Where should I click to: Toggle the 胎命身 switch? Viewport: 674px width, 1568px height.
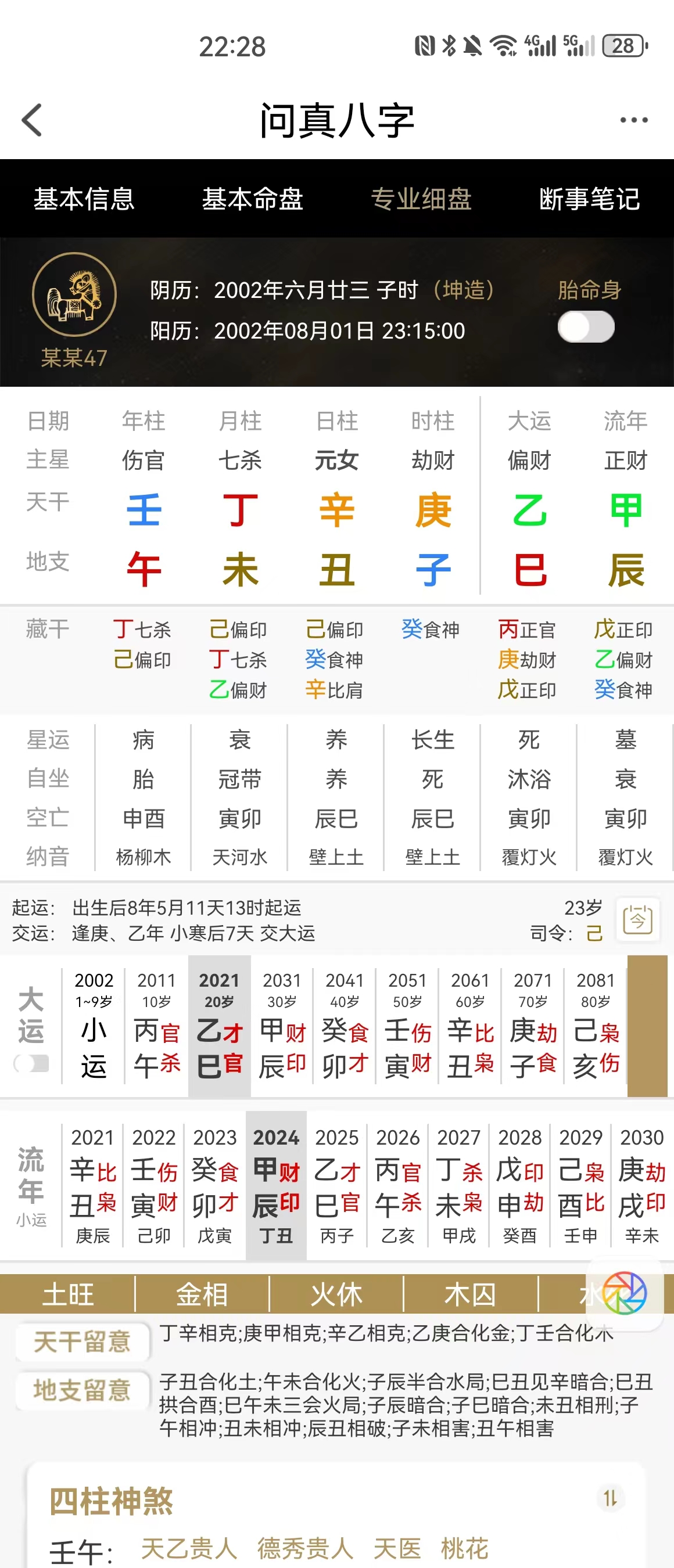pyautogui.click(x=586, y=327)
